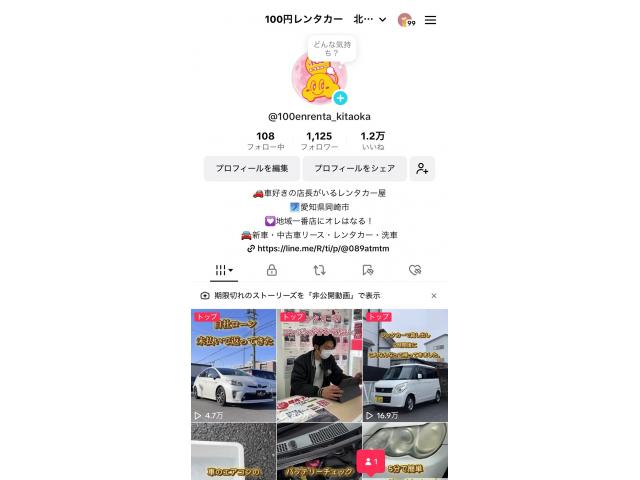The height and width of the screenshot is (480, 640).
Task: Open the バッテリーチェック video
Action: tap(319, 450)
